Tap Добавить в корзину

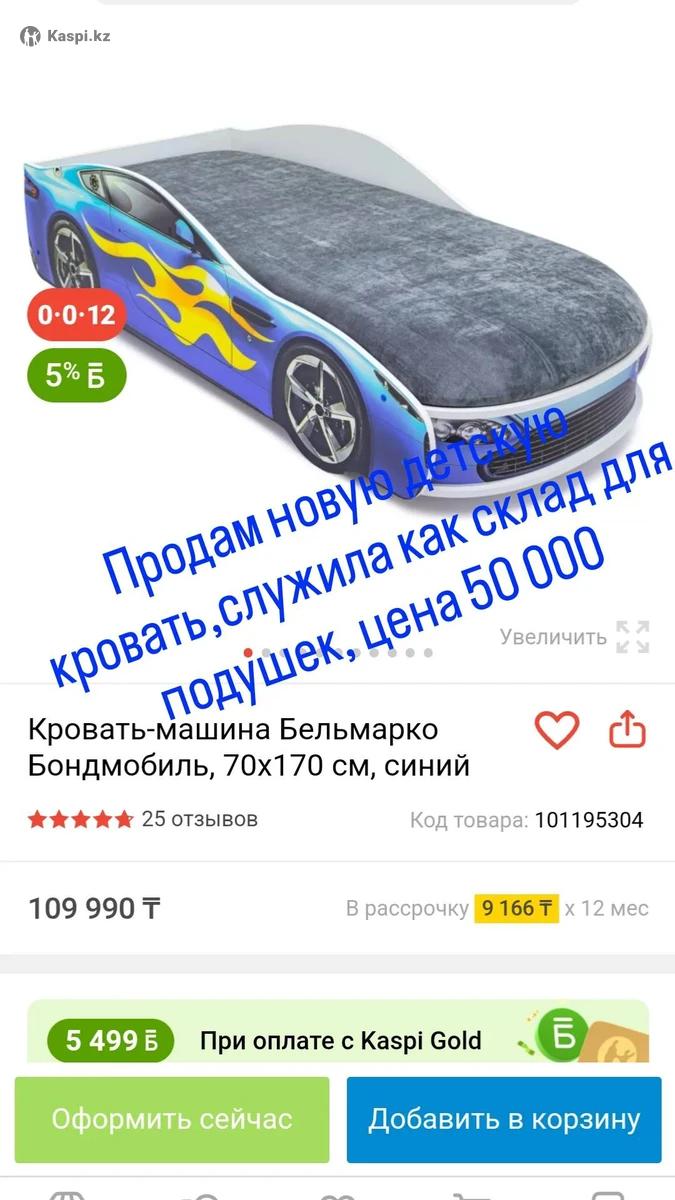tap(504, 1119)
